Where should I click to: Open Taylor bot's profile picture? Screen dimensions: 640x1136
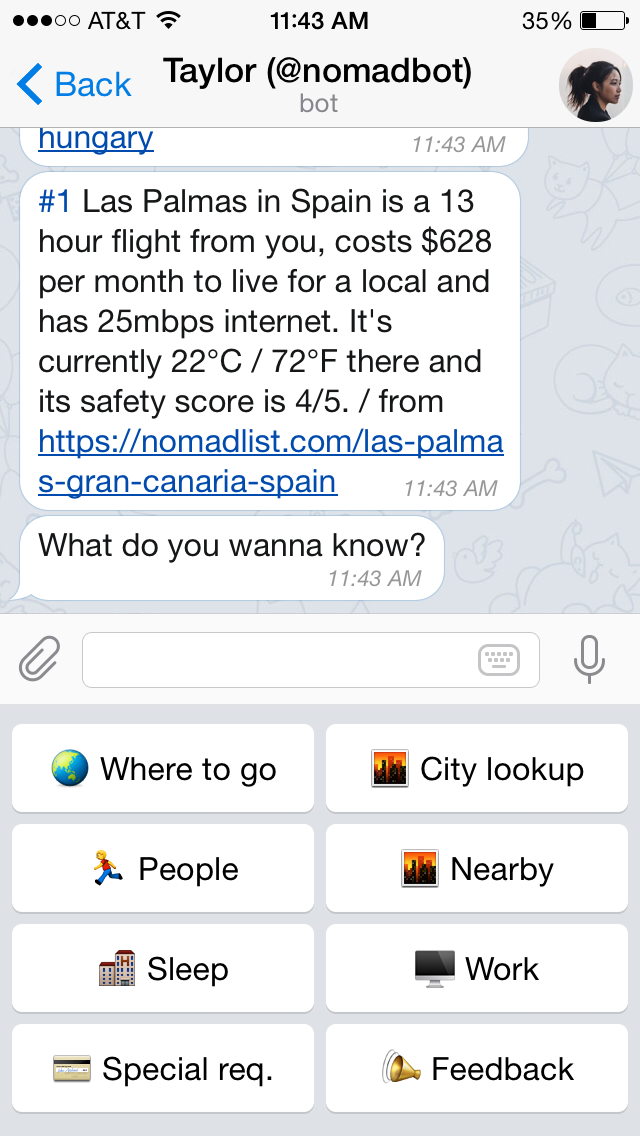595,85
